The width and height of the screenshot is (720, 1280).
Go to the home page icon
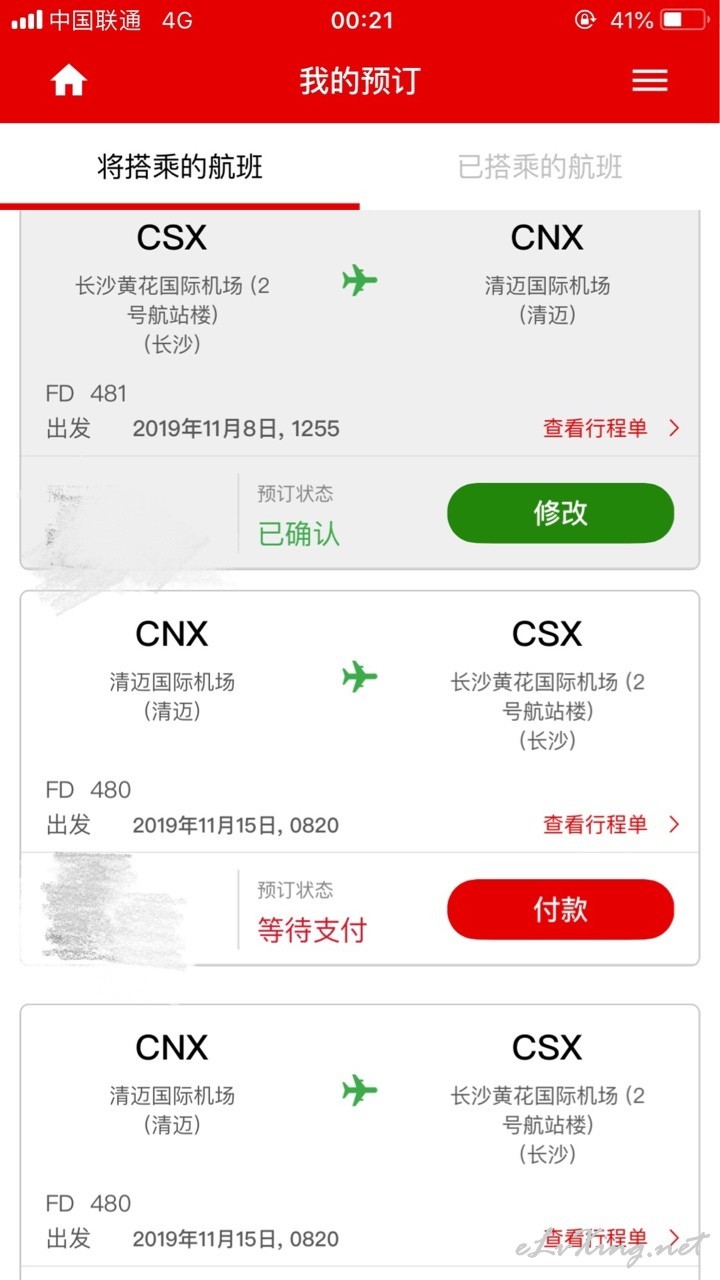pos(69,80)
